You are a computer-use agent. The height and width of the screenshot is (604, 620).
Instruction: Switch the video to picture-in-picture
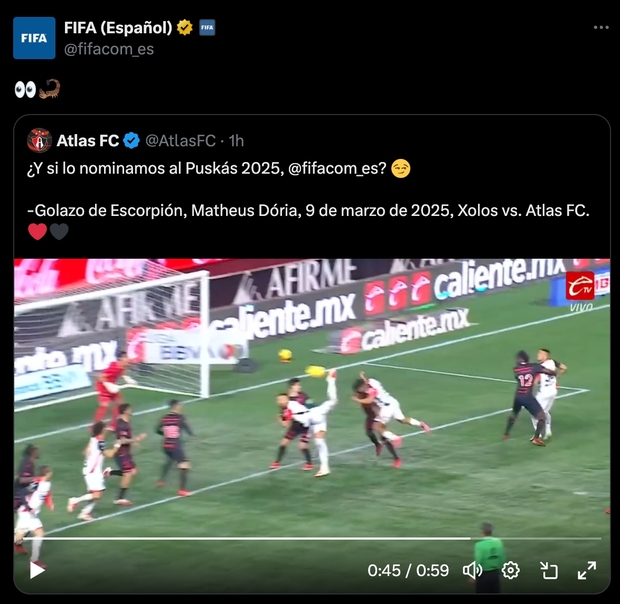(x=549, y=570)
